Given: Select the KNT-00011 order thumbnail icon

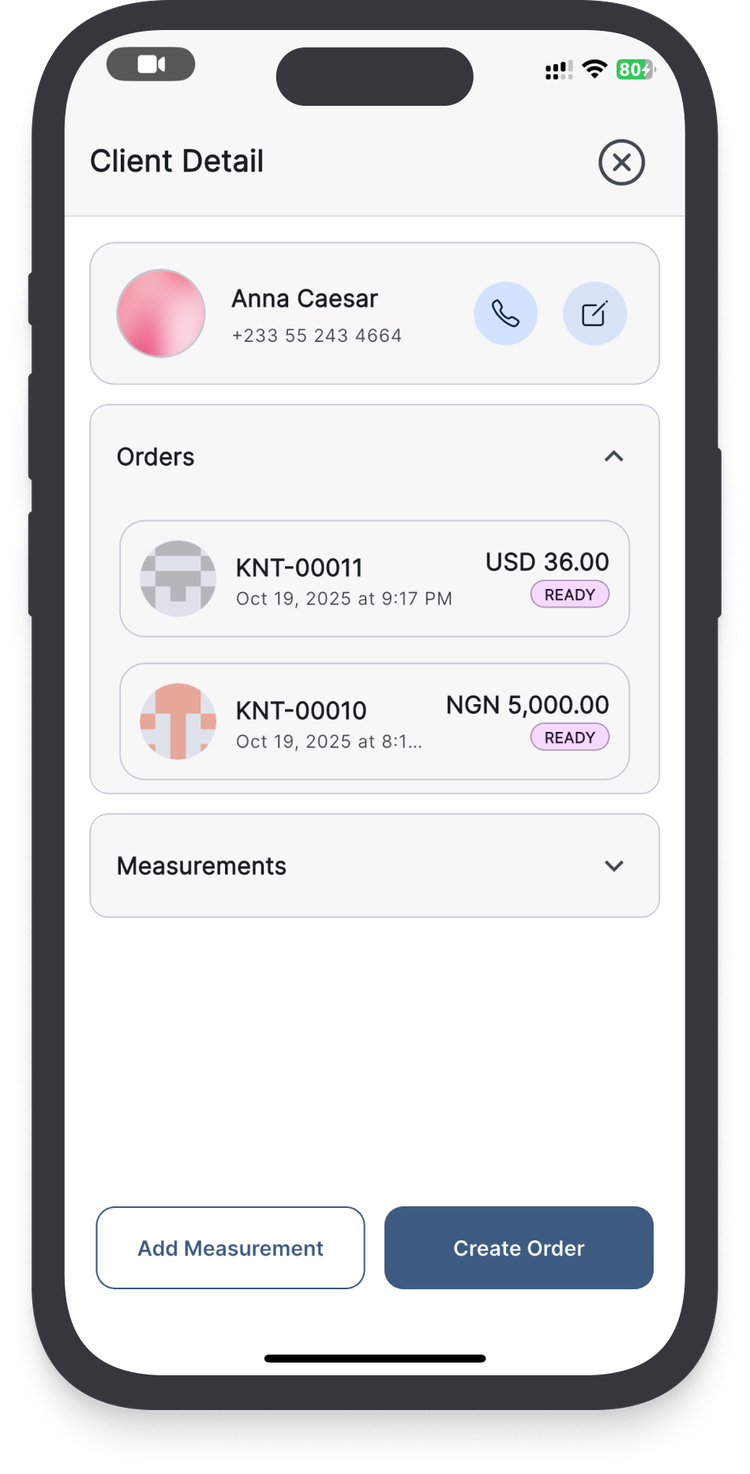Looking at the screenshot, I should 177,578.
